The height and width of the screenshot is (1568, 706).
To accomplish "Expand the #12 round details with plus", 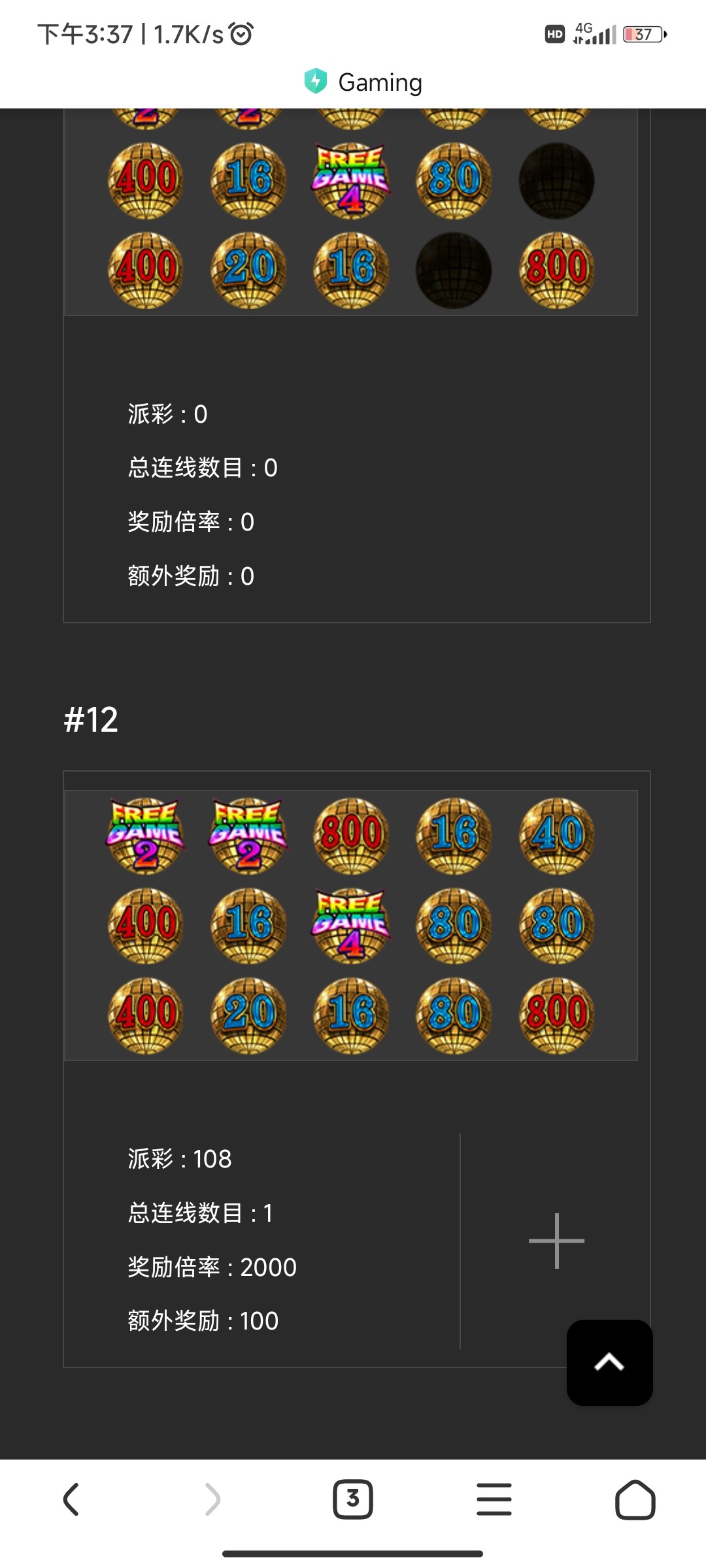I will [556, 1240].
